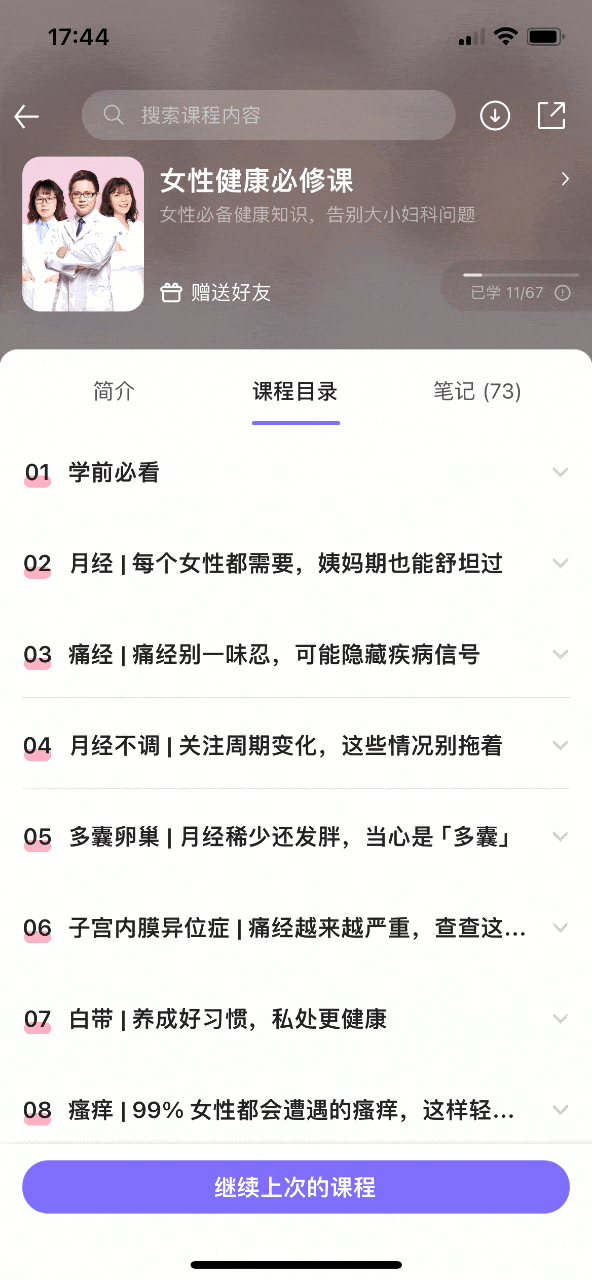
Task: Share the course via share icon
Action: (551, 115)
